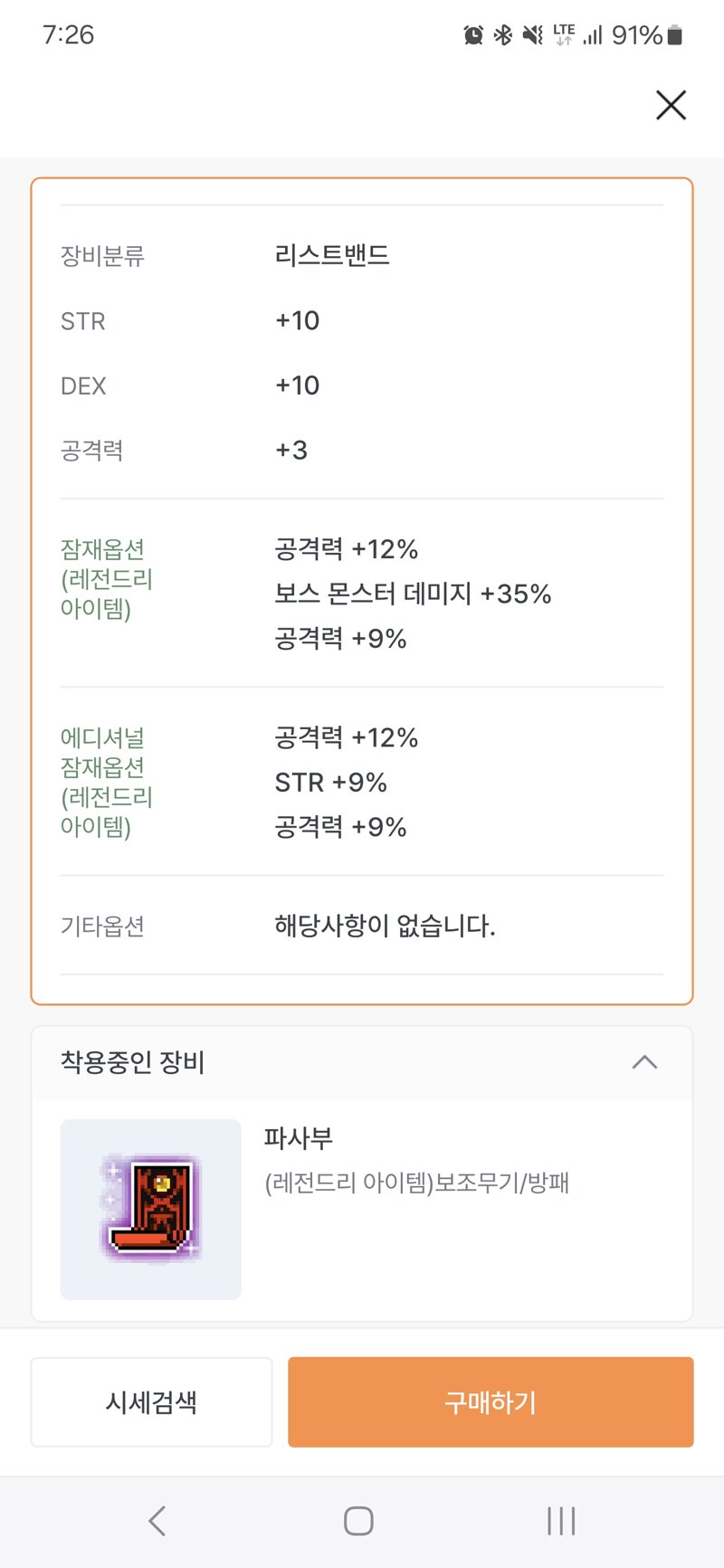The width and height of the screenshot is (724, 1568).
Task: Close the item detail page
Action: pyautogui.click(x=671, y=105)
